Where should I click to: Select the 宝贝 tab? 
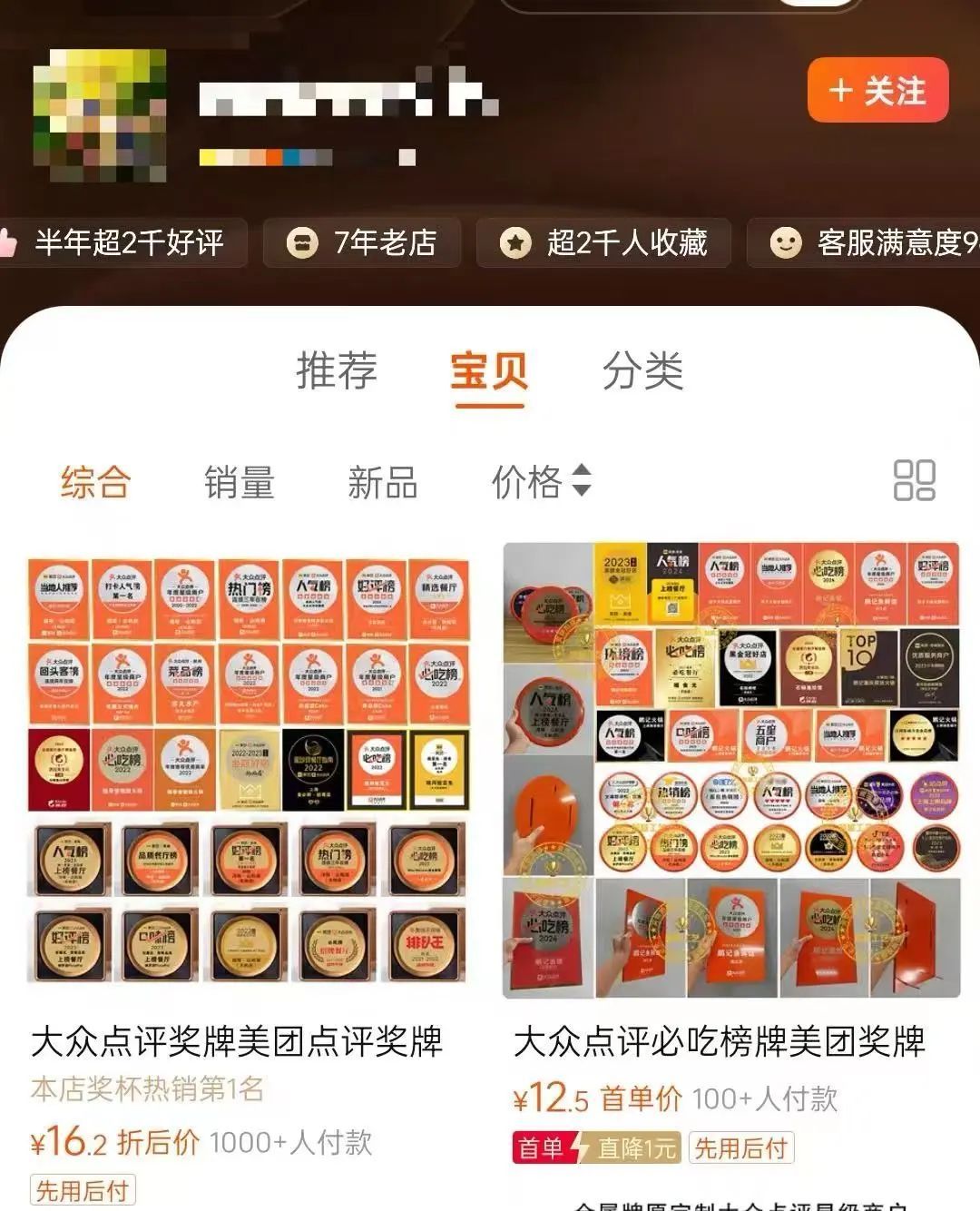pyautogui.click(x=489, y=370)
